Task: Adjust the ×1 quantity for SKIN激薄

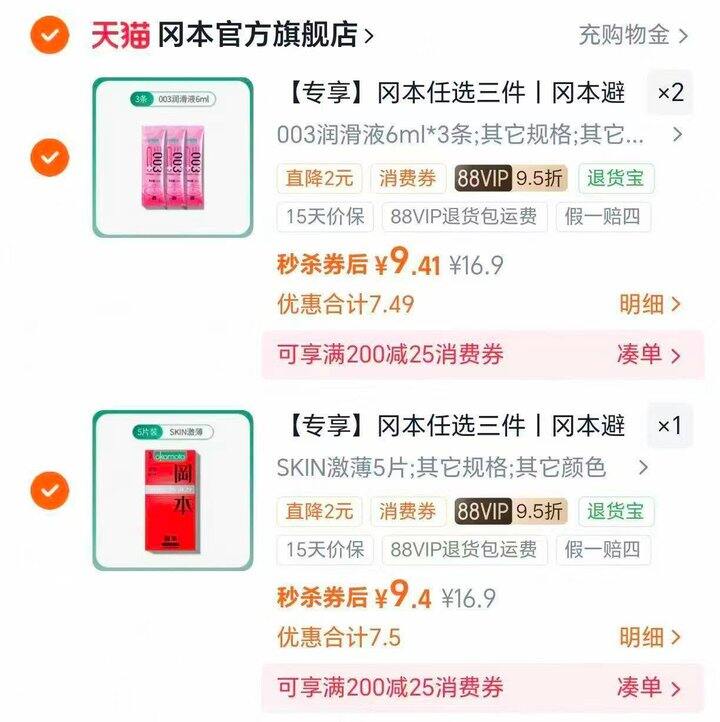Action: [669, 426]
